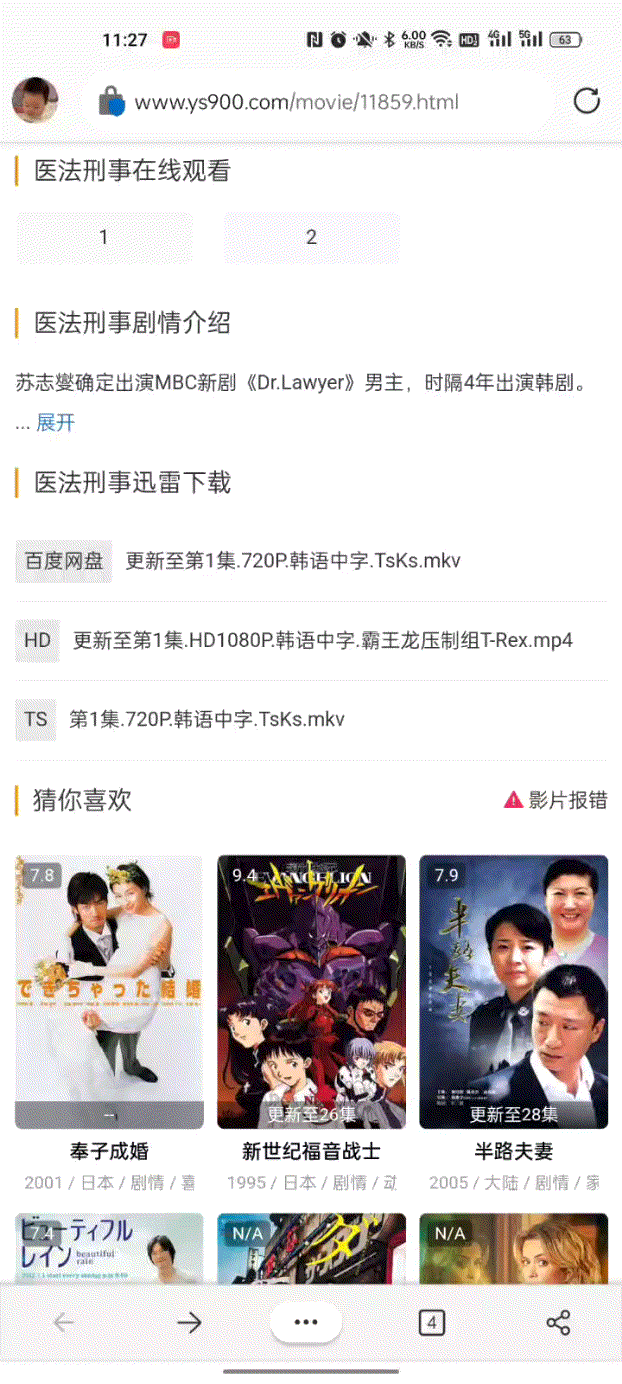This screenshot has height=1384, width=622.
Task: Share this page
Action: pos(558,1323)
